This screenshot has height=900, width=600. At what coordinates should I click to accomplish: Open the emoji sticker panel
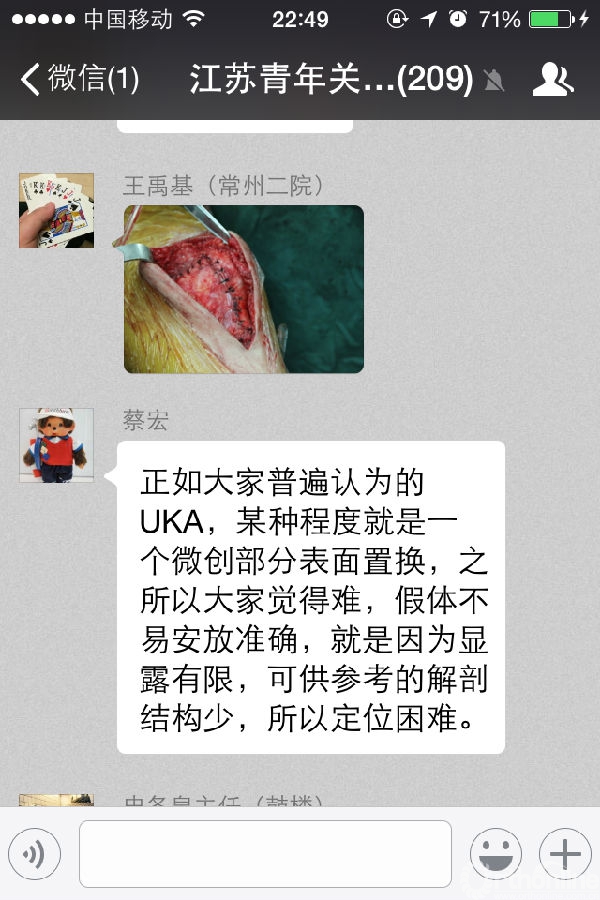pyautogui.click(x=495, y=854)
